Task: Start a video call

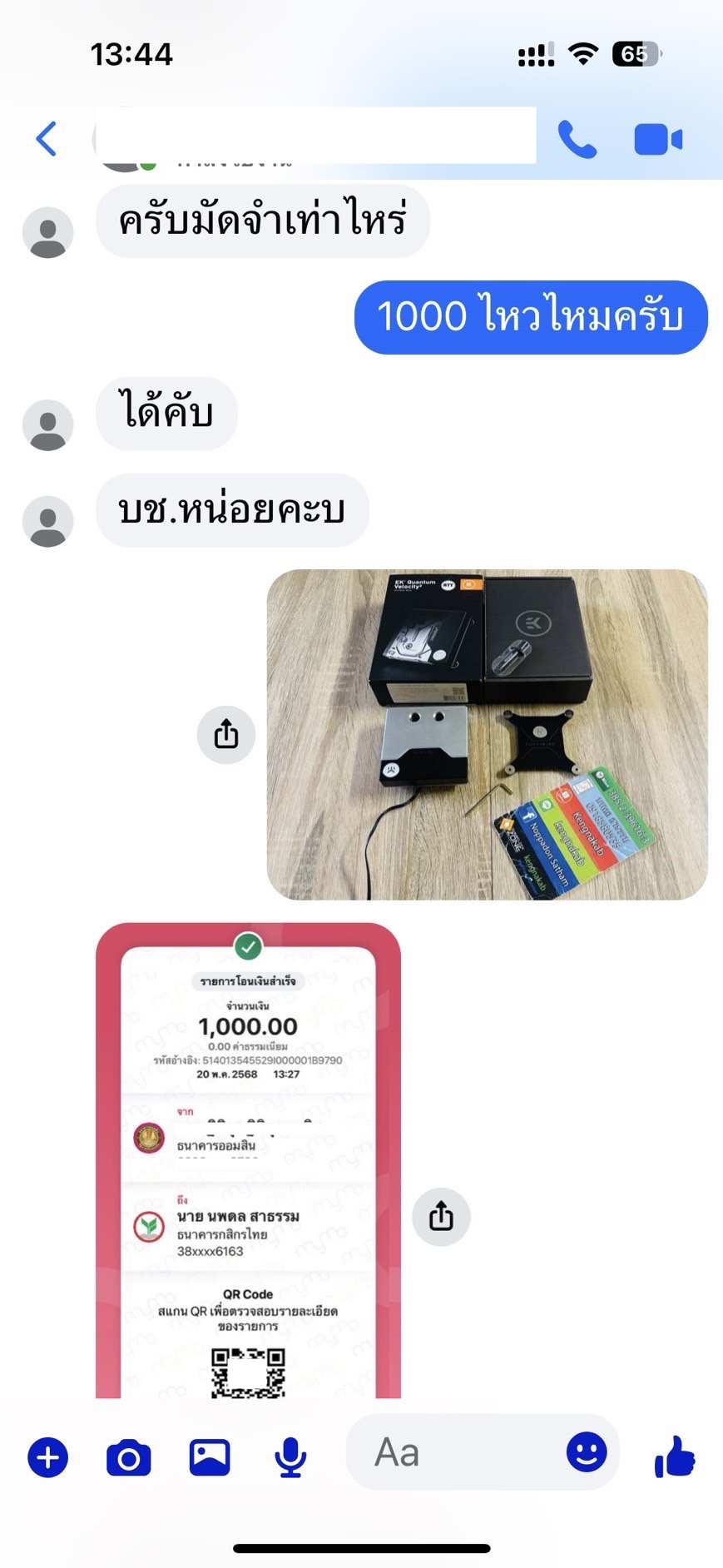Action: pos(657,139)
